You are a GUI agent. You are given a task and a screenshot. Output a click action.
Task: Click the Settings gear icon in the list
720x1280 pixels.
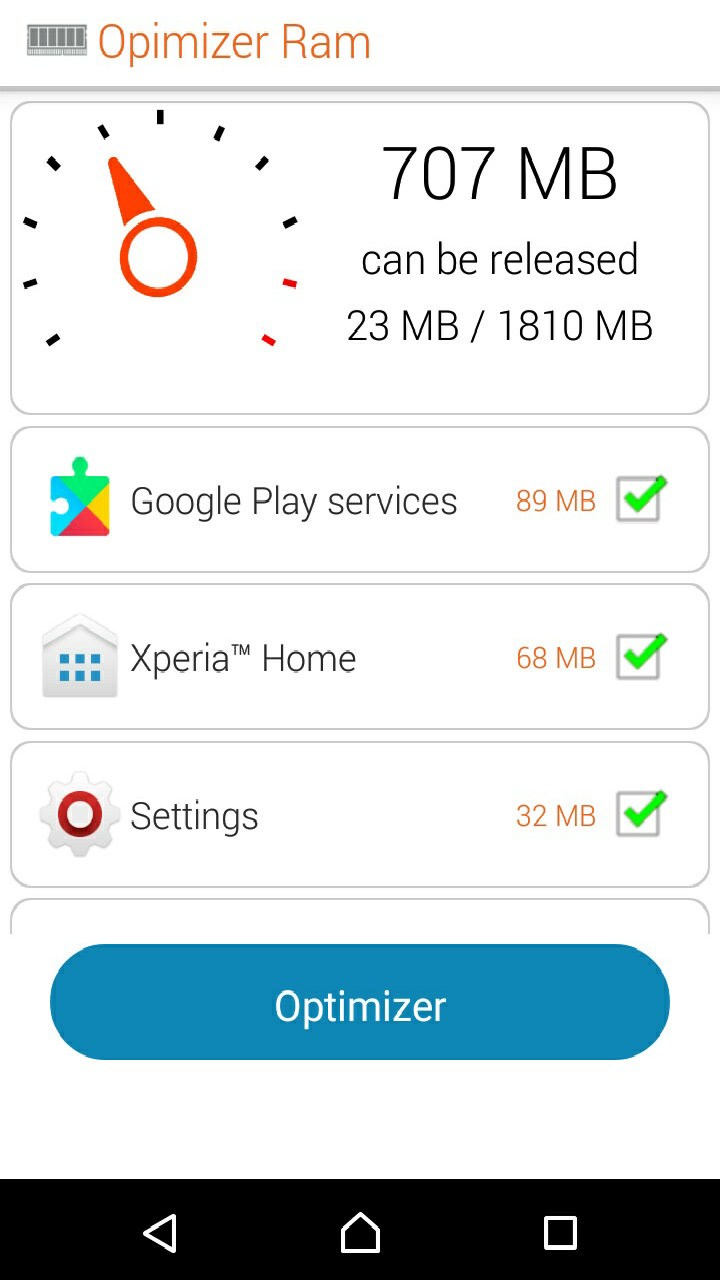(x=79, y=814)
